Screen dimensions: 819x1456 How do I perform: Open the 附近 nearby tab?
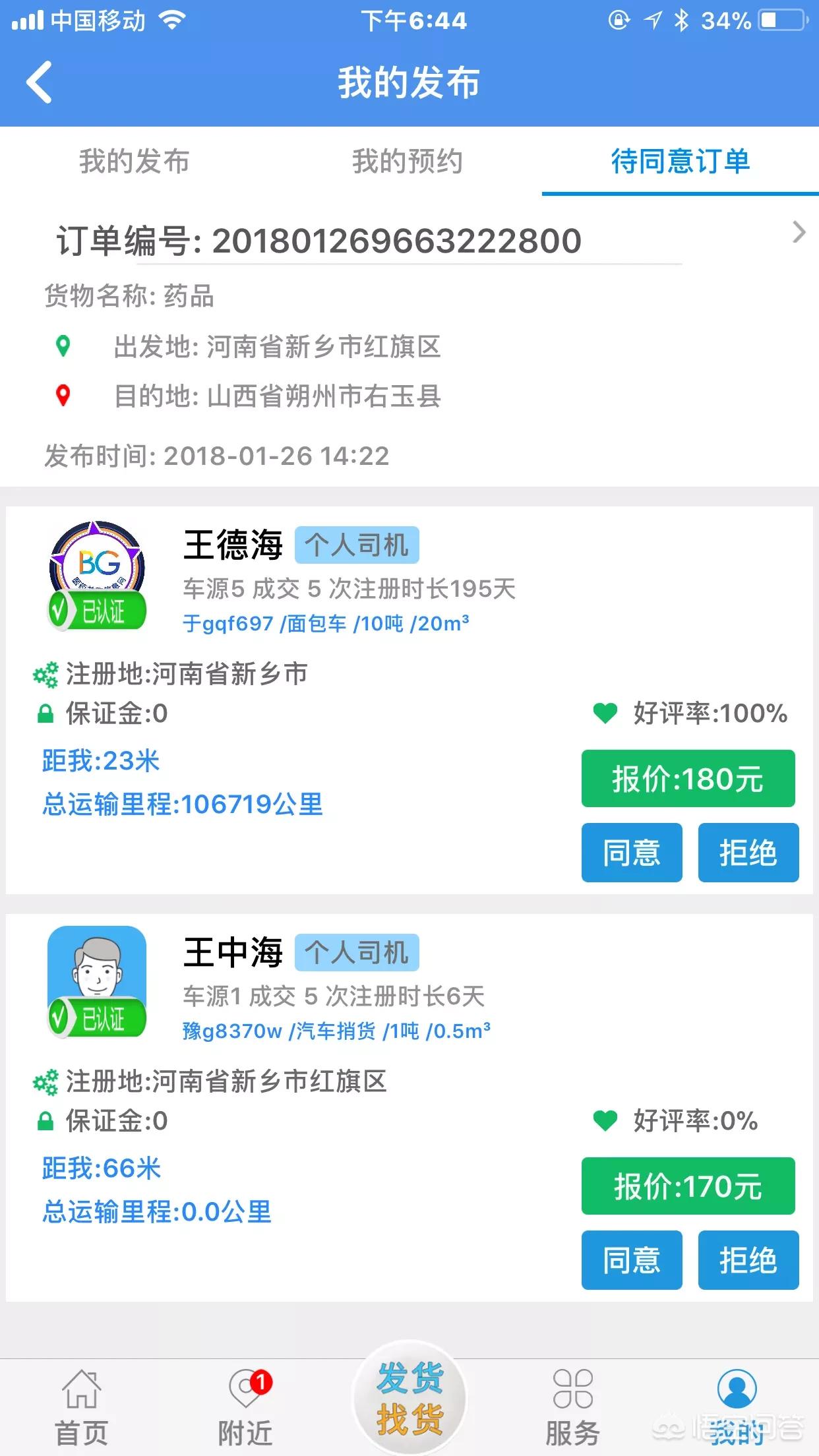246,1407
